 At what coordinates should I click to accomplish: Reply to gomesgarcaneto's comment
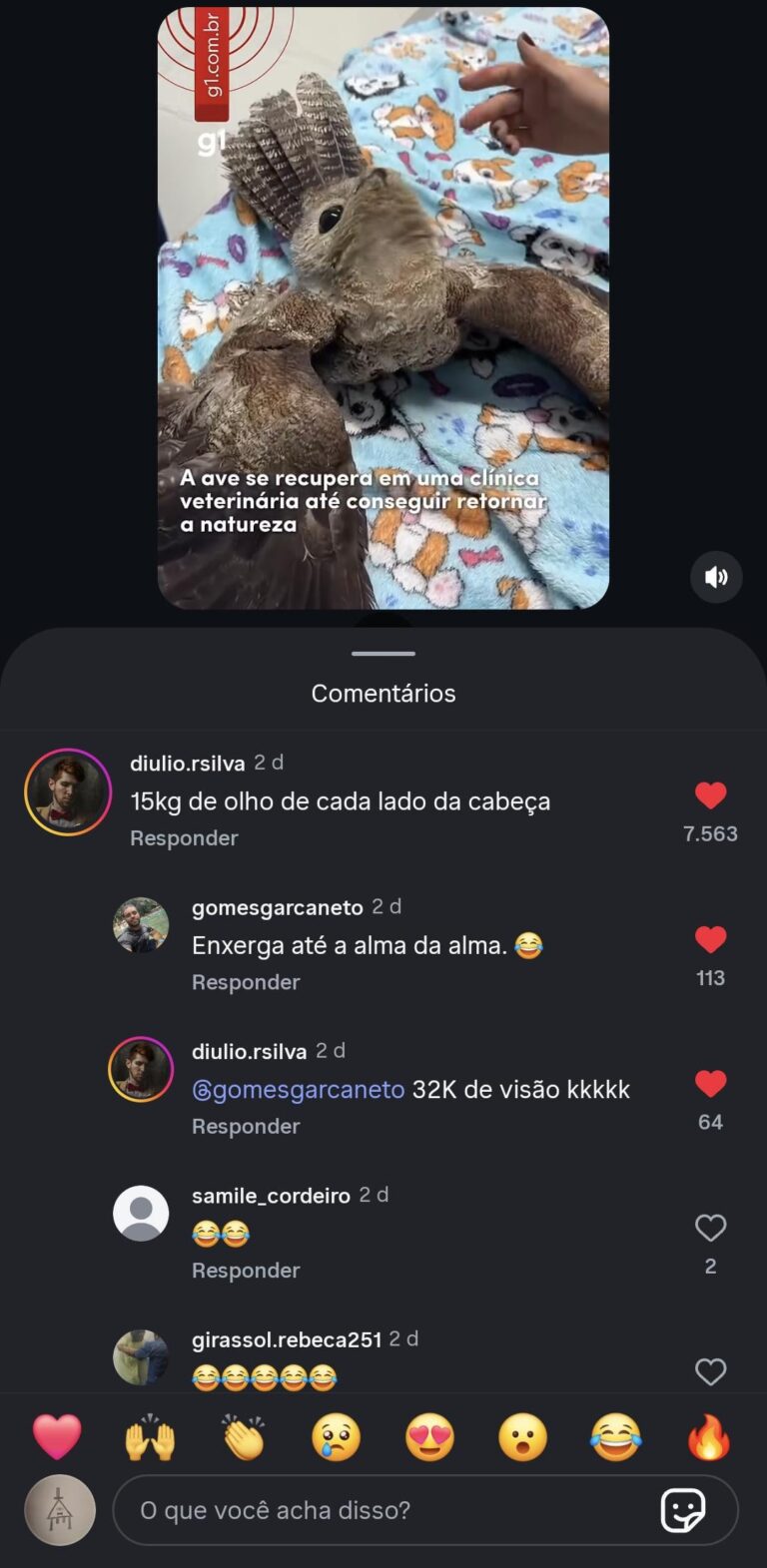tap(246, 982)
